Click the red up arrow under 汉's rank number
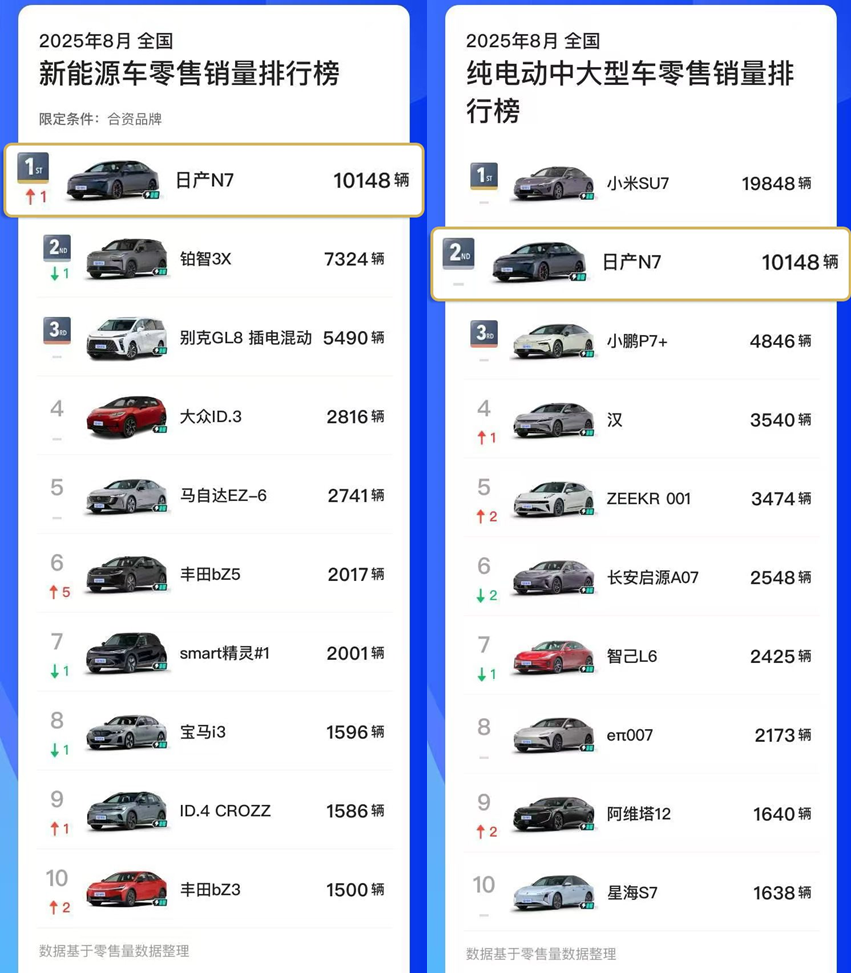851x973 pixels. [484, 436]
